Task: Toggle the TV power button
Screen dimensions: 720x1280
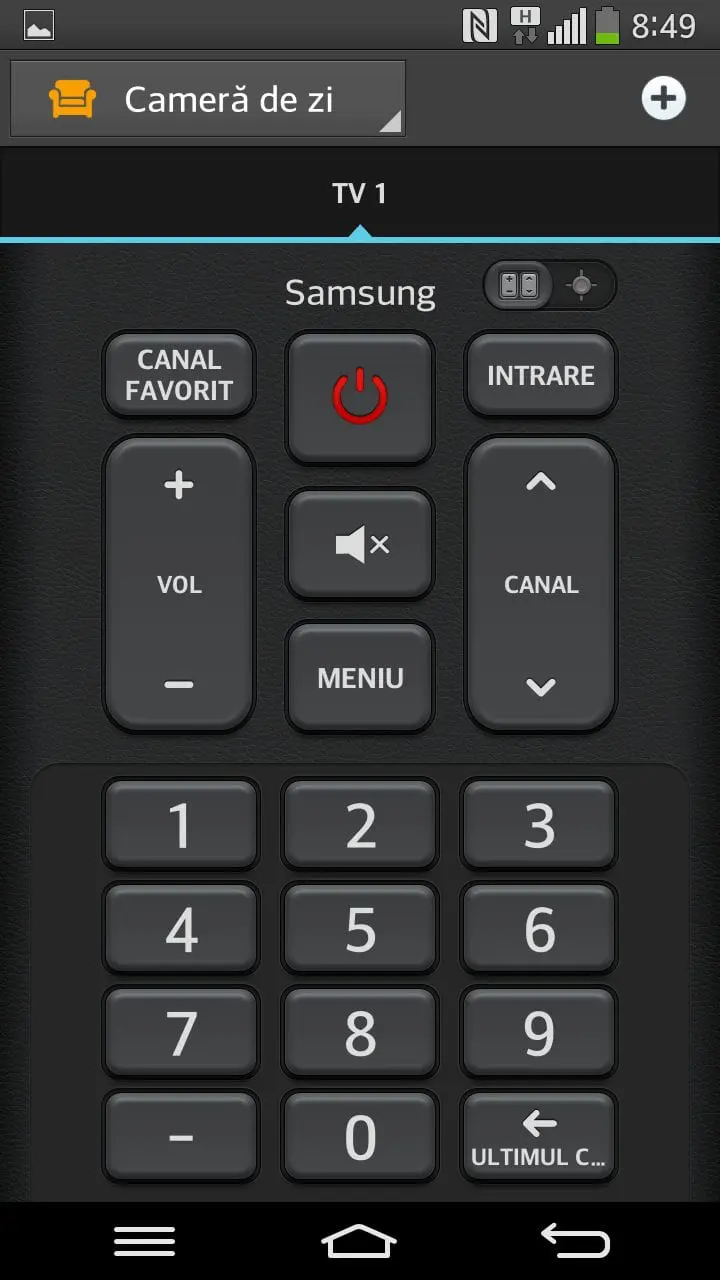Action: [x=360, y=397]
